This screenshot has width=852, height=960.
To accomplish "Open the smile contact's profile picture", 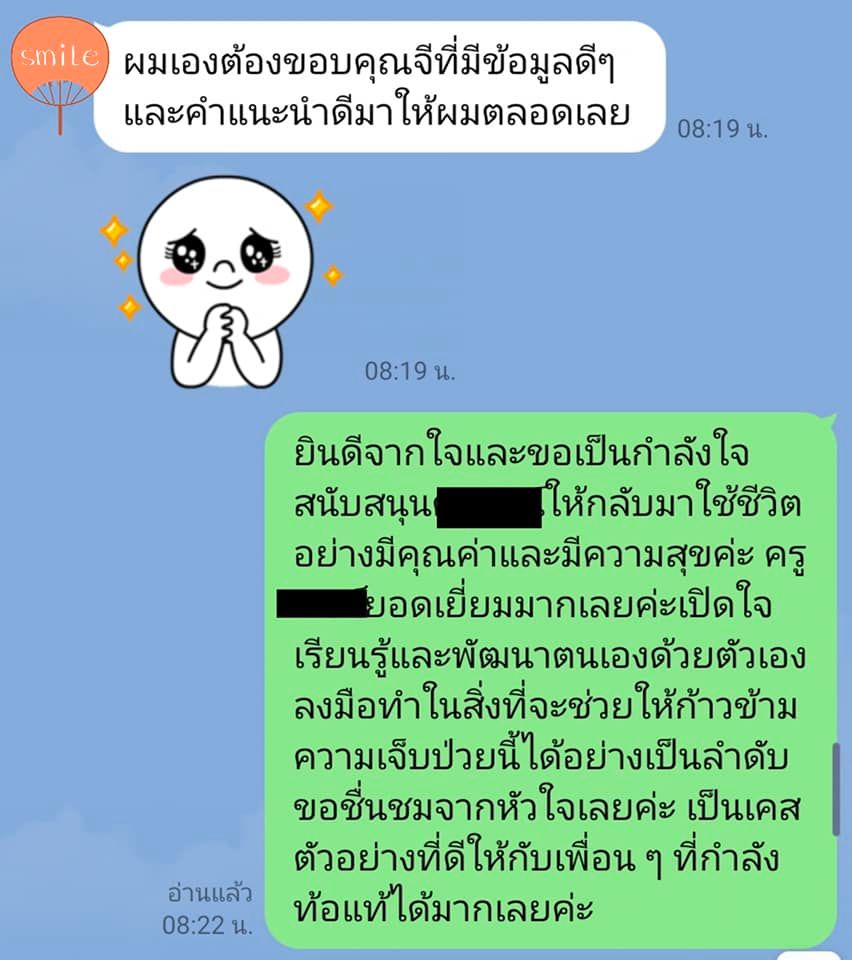I will (x=58, y=62).
